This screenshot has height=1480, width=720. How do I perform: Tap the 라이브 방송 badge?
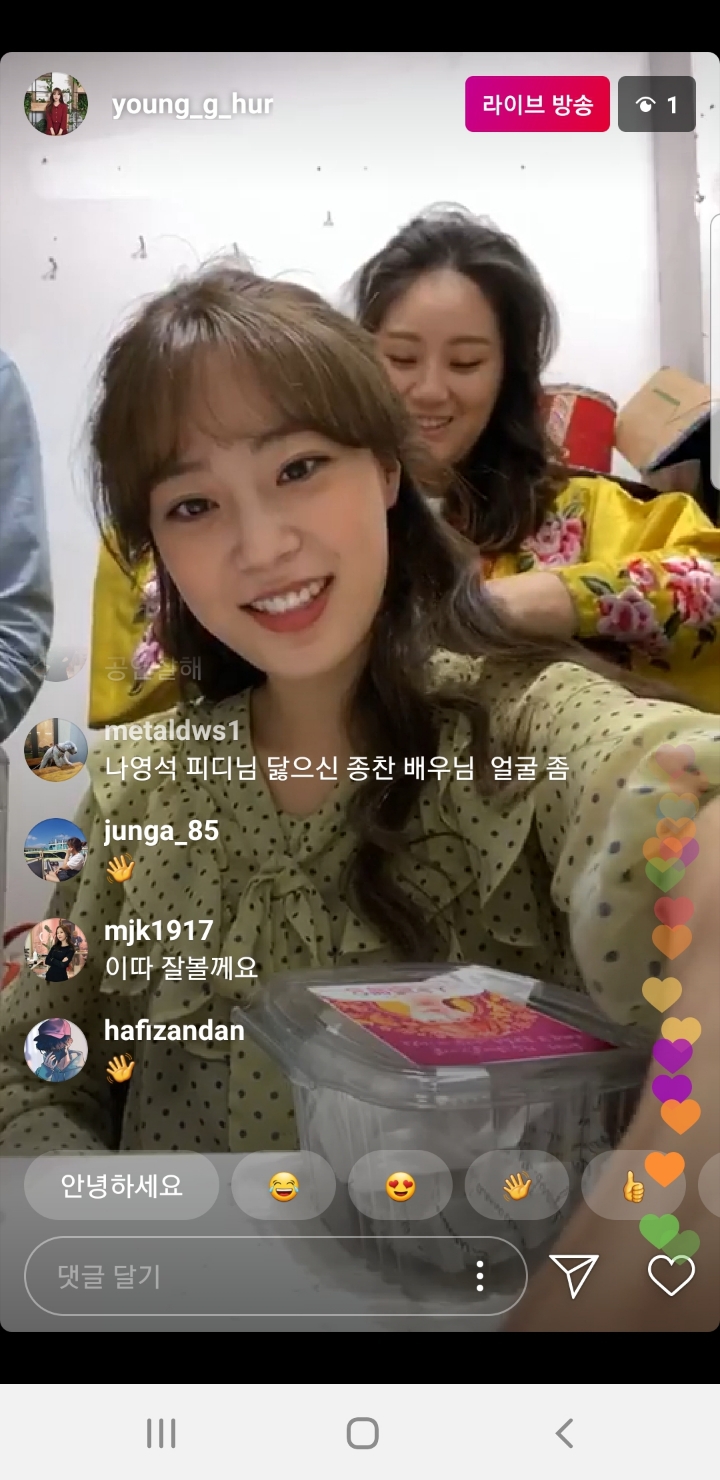[x=537, y=104]
